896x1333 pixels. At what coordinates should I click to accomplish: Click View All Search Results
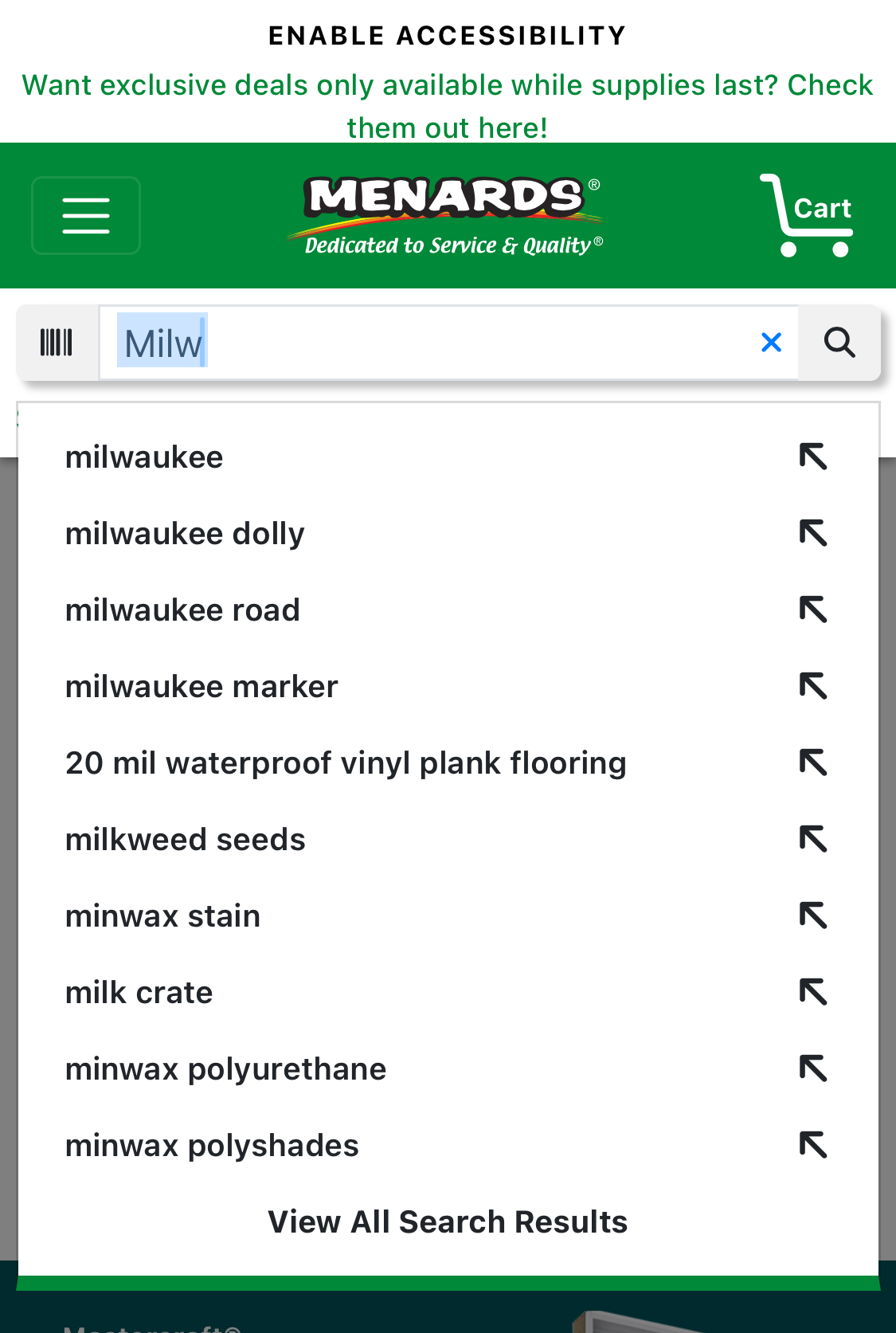pos(448,1221)
